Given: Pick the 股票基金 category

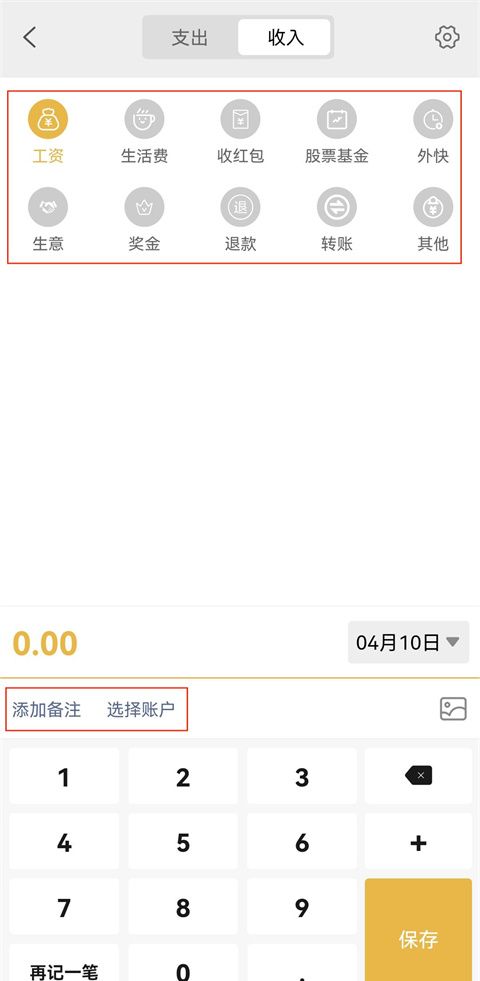Looking at the screenshot, I should tap(337, 132).
